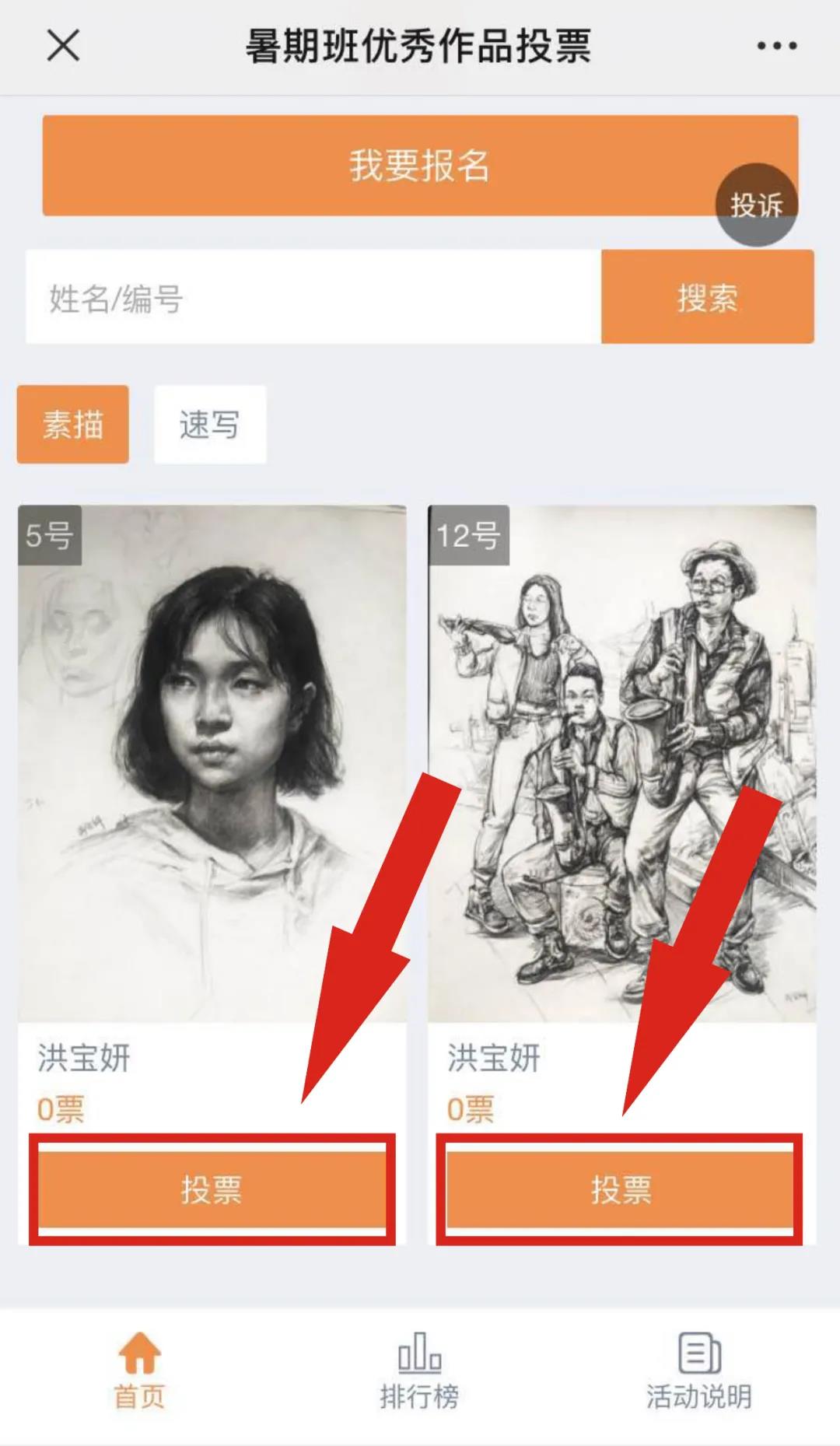Switch to the 排行榜 ranking tab
This screenshot has width=840, height=1446.
pos(419,1371)
